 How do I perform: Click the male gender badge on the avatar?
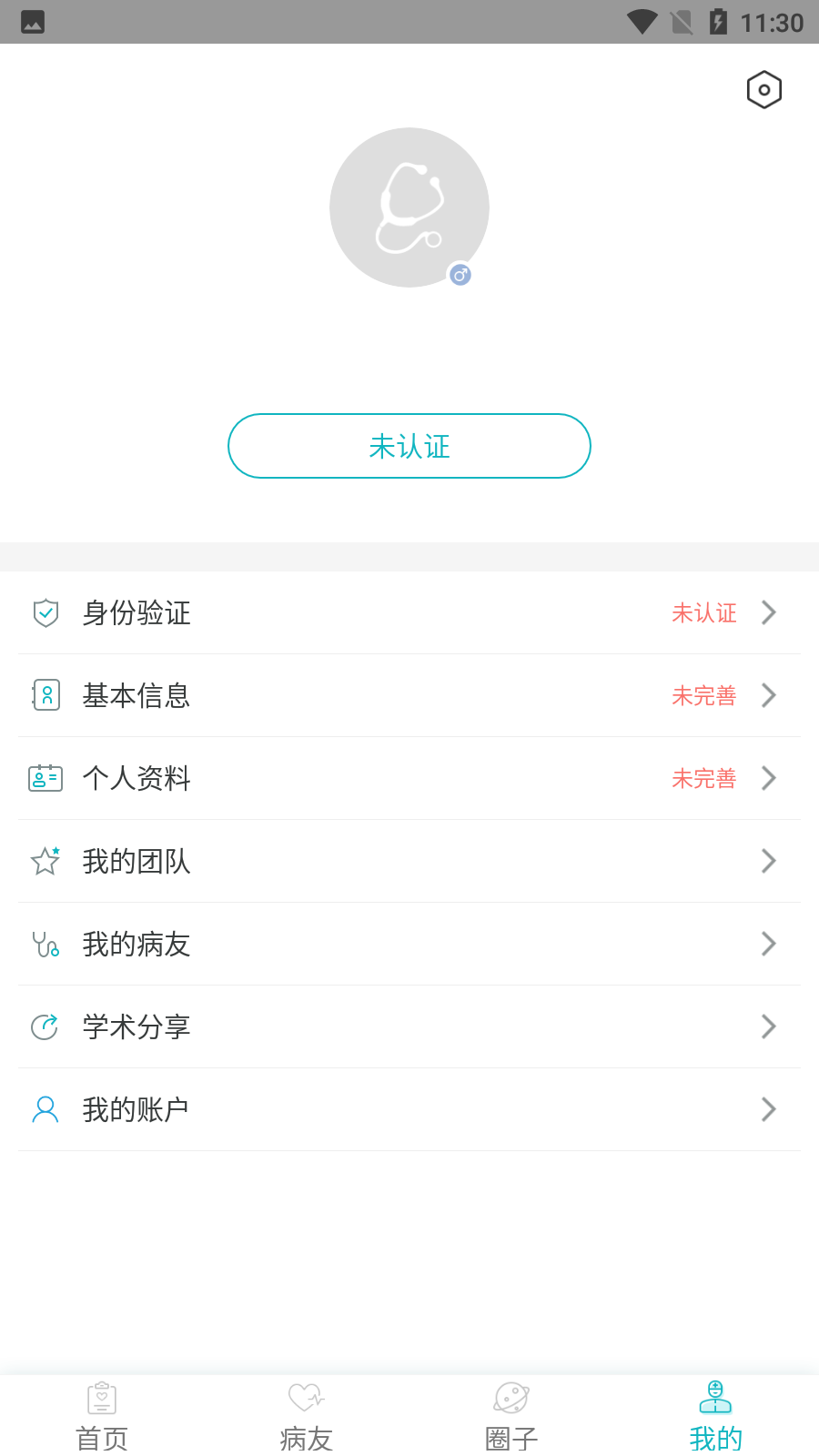460,274
